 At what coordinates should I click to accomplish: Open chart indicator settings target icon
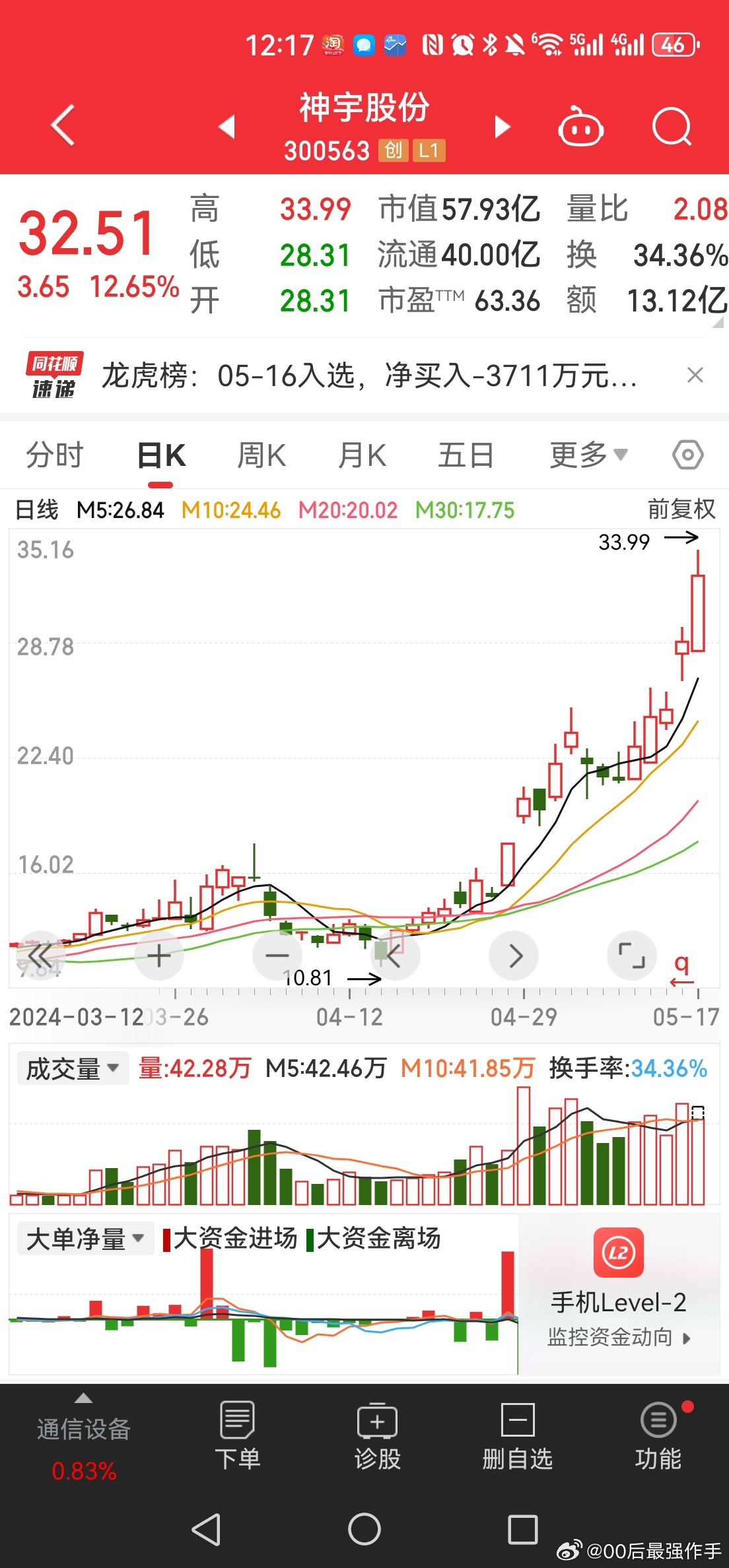687,453
